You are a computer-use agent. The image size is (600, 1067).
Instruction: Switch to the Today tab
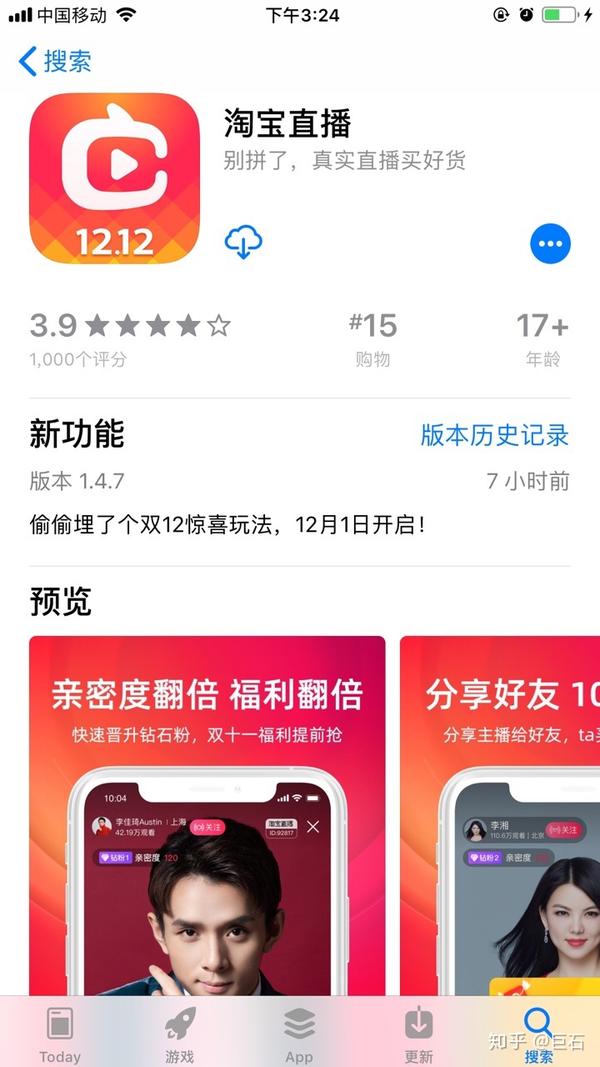(x=60, y=1034)
